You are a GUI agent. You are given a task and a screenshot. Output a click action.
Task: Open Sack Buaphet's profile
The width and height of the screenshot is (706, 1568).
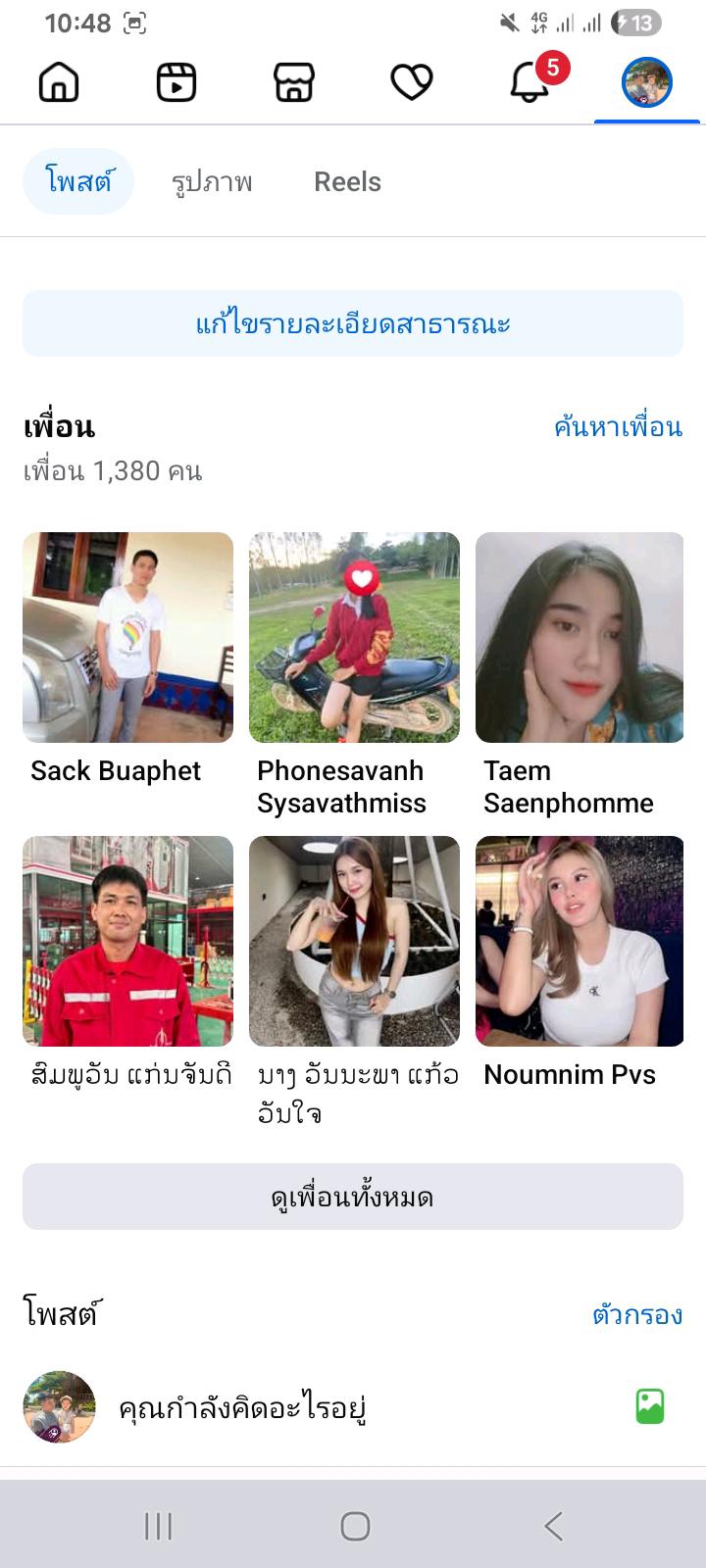[127, 637]
